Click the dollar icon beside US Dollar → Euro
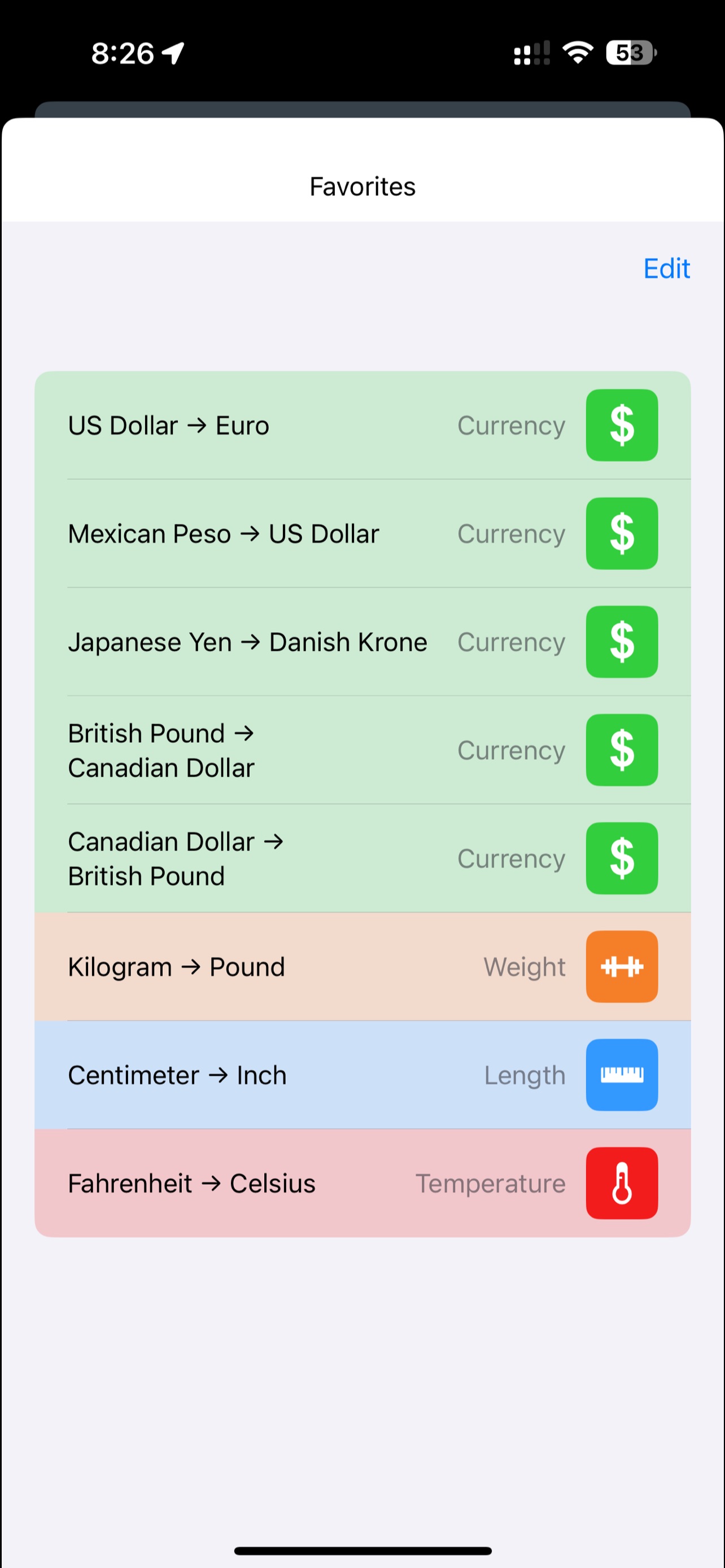Viewport: 725px width, 1568px height. 622,425
